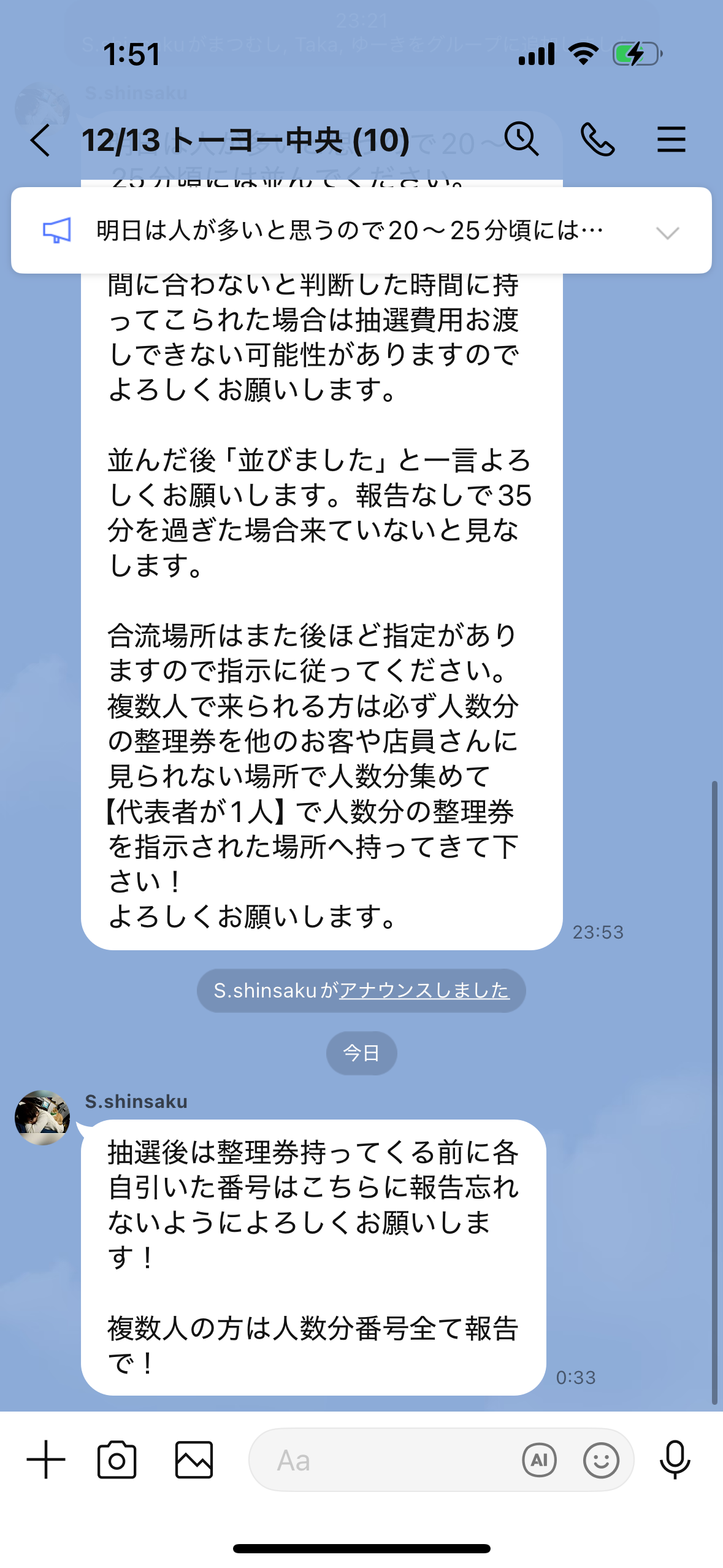Image resolution: width=723 pixels, height=1568 pixels.
Task: Record a voice message with microphone
Action: (675, 1459)
